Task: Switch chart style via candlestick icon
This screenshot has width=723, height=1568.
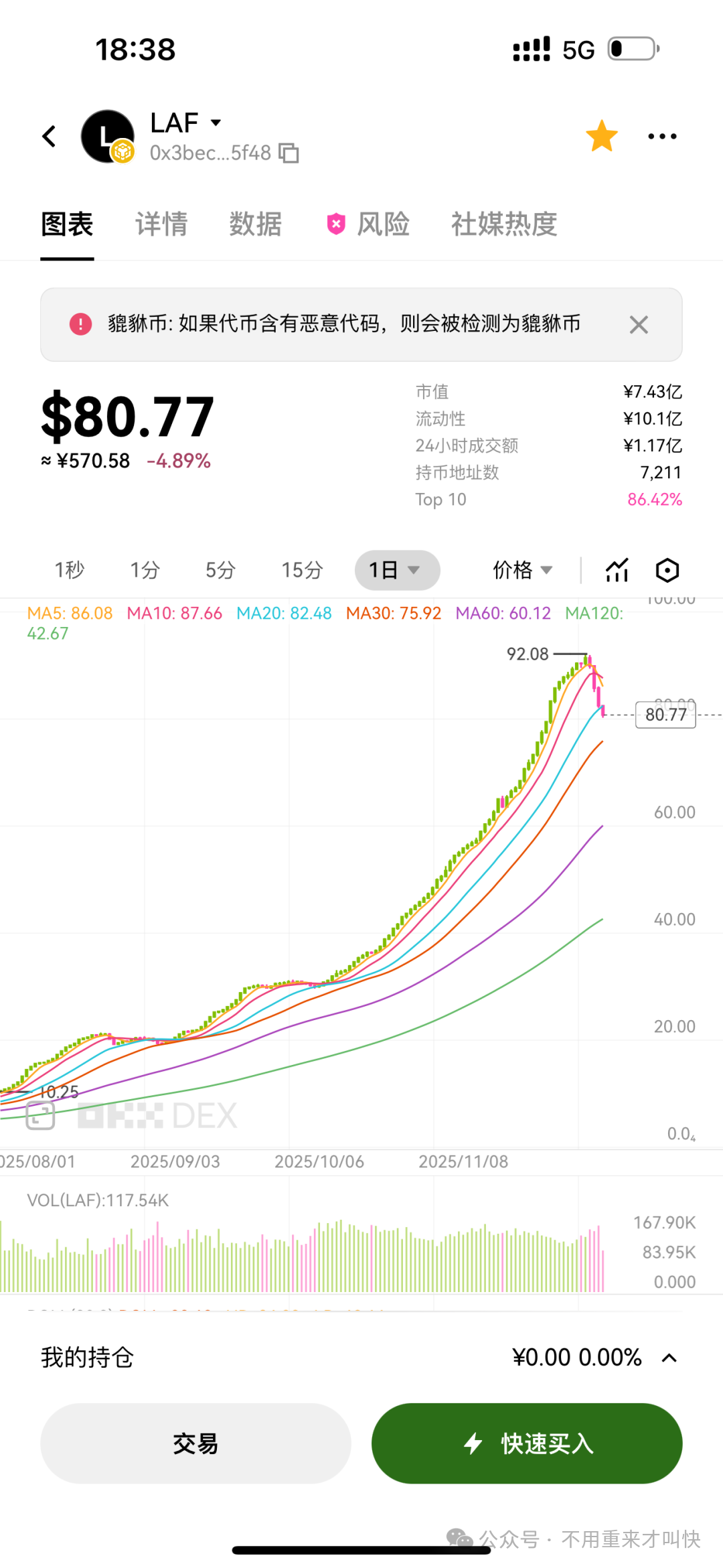Action: 616,570
